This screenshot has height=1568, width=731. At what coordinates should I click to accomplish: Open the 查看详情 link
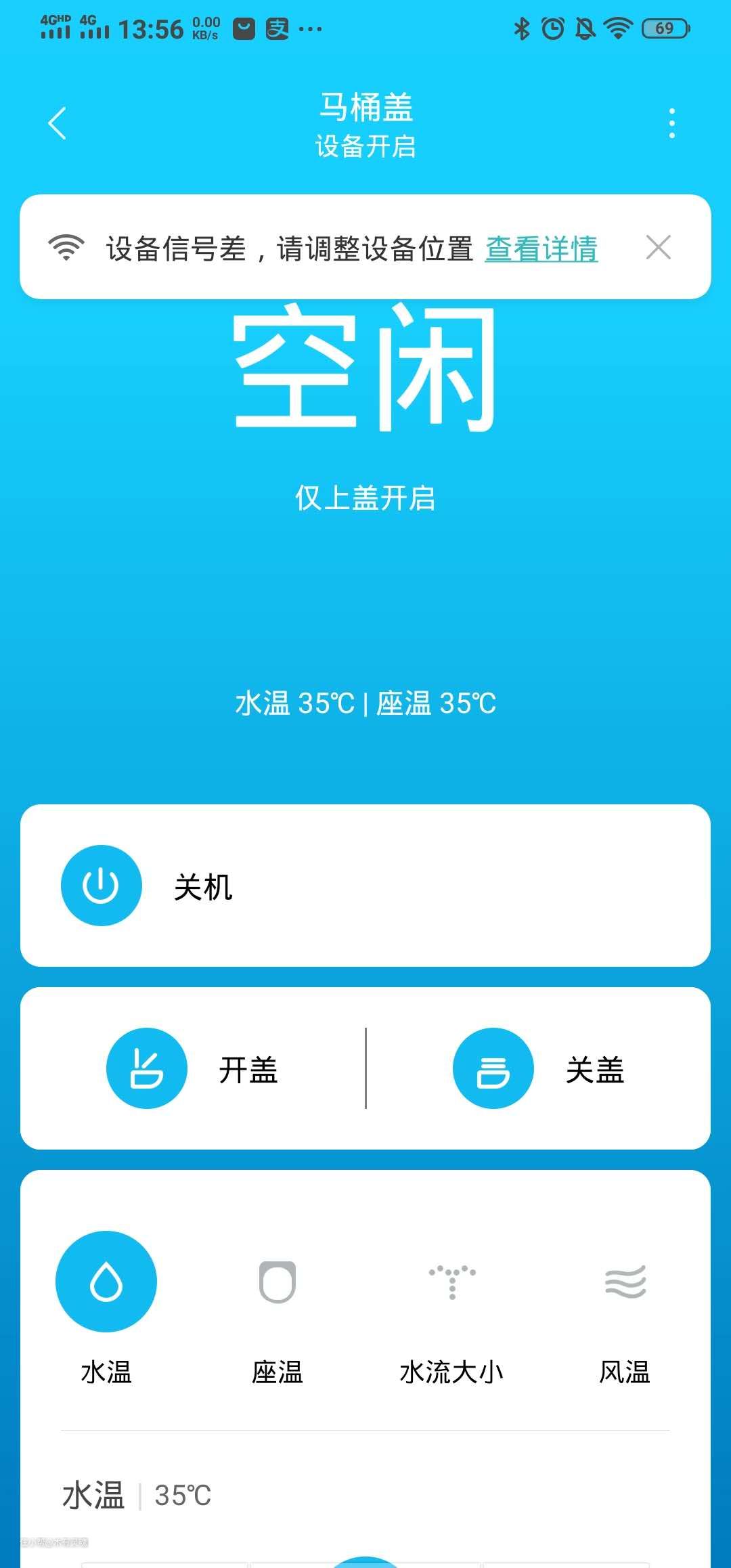(x=541, y=248)
